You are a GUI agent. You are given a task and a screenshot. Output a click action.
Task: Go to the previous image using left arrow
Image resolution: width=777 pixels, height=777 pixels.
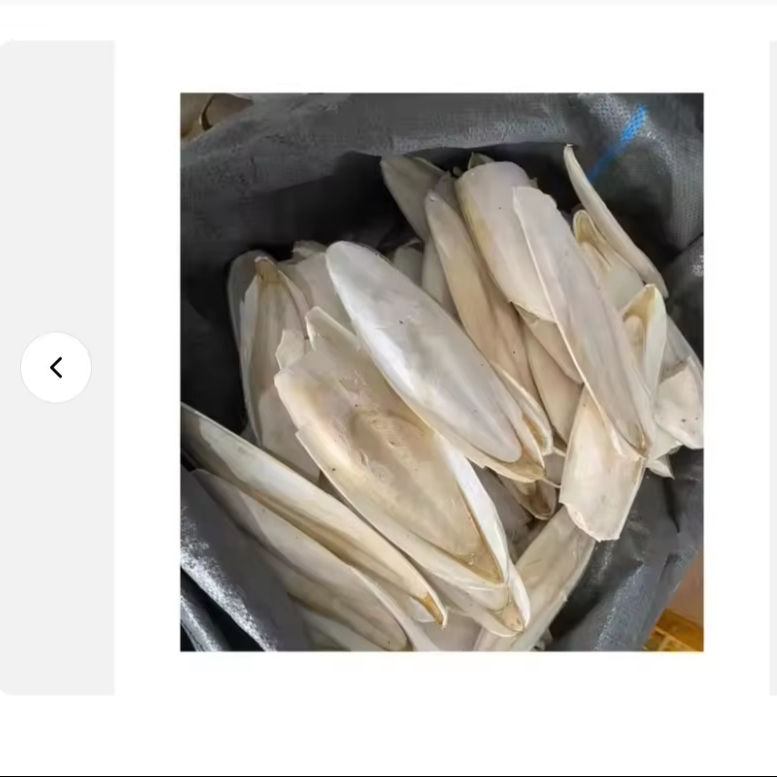point(56,368)
